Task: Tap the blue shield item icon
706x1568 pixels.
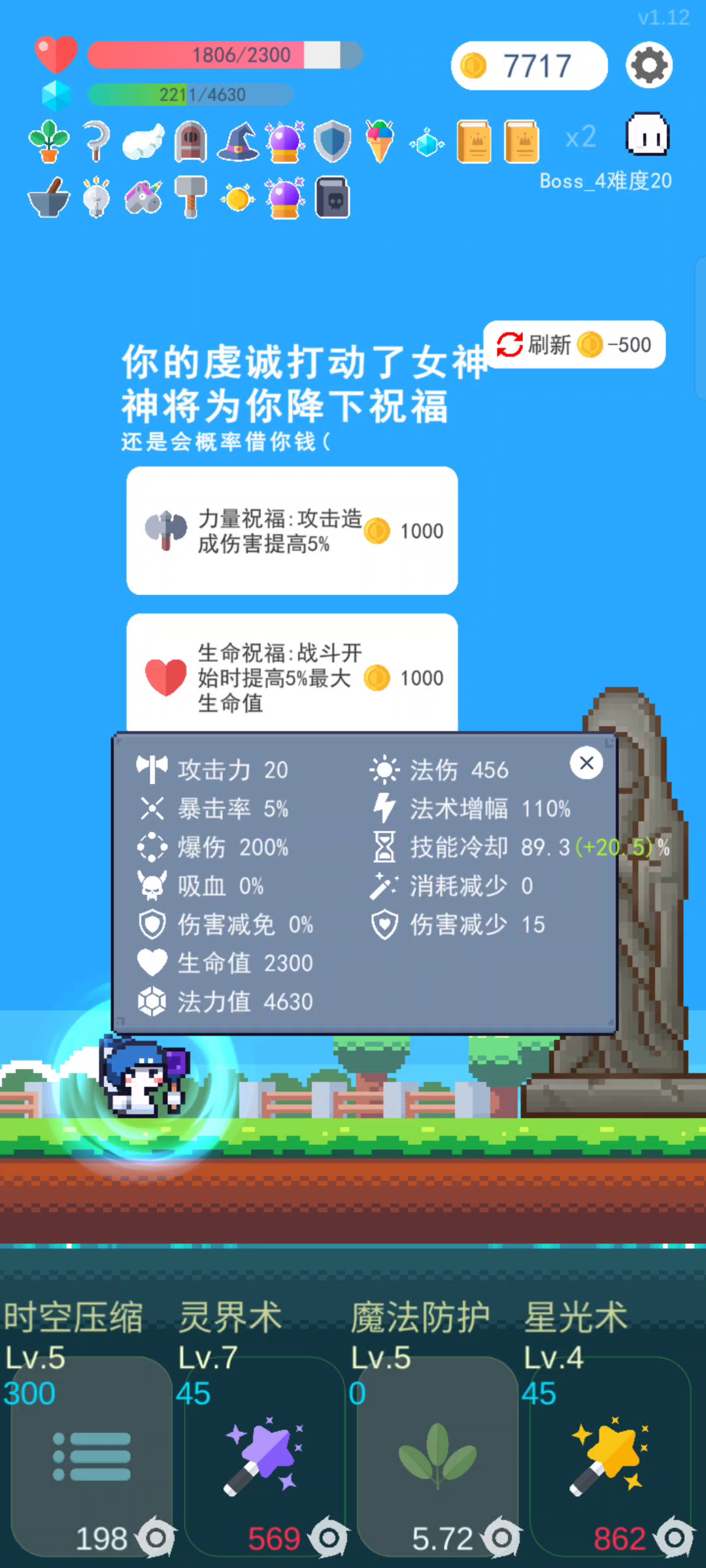Action: pos(332,141)
